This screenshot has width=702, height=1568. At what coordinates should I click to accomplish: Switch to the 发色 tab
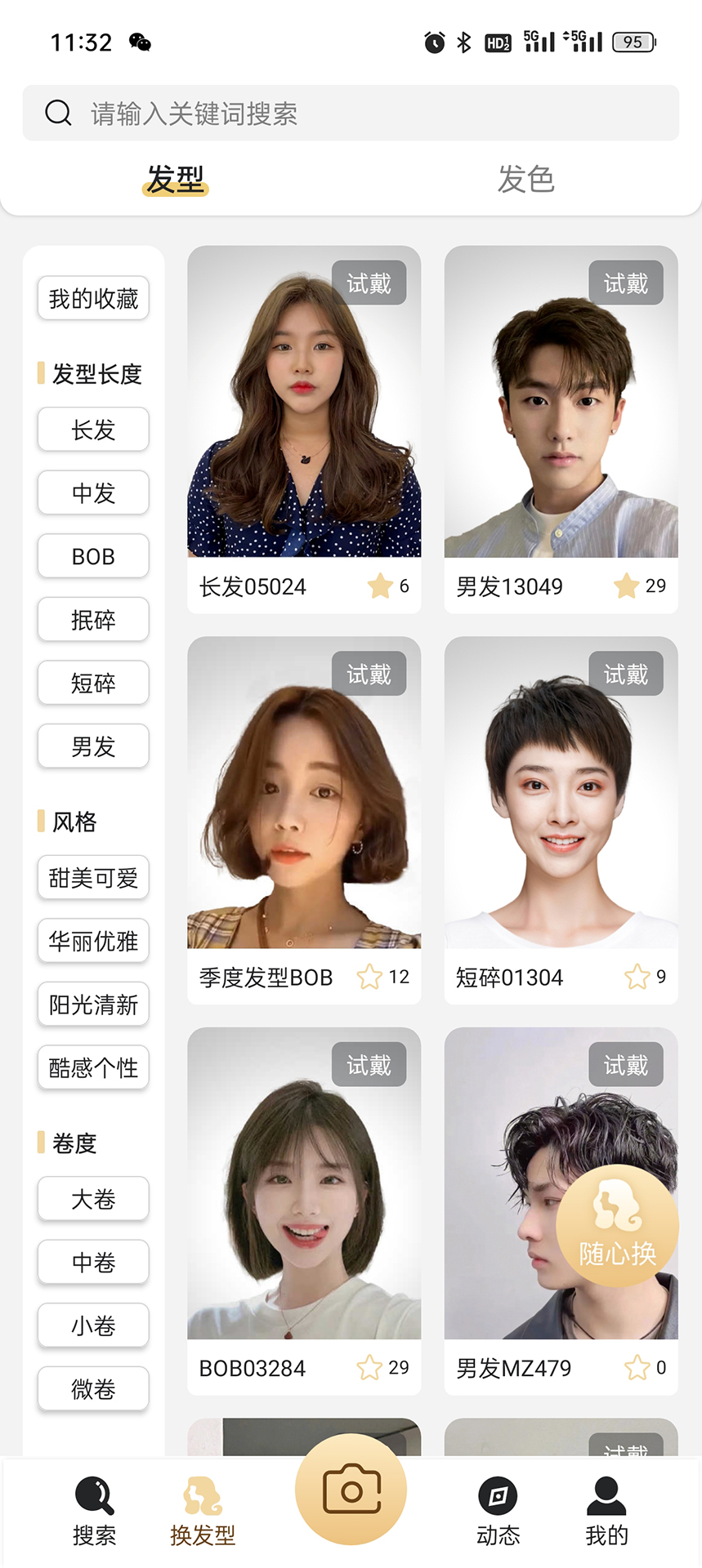(x=525, y=179)
